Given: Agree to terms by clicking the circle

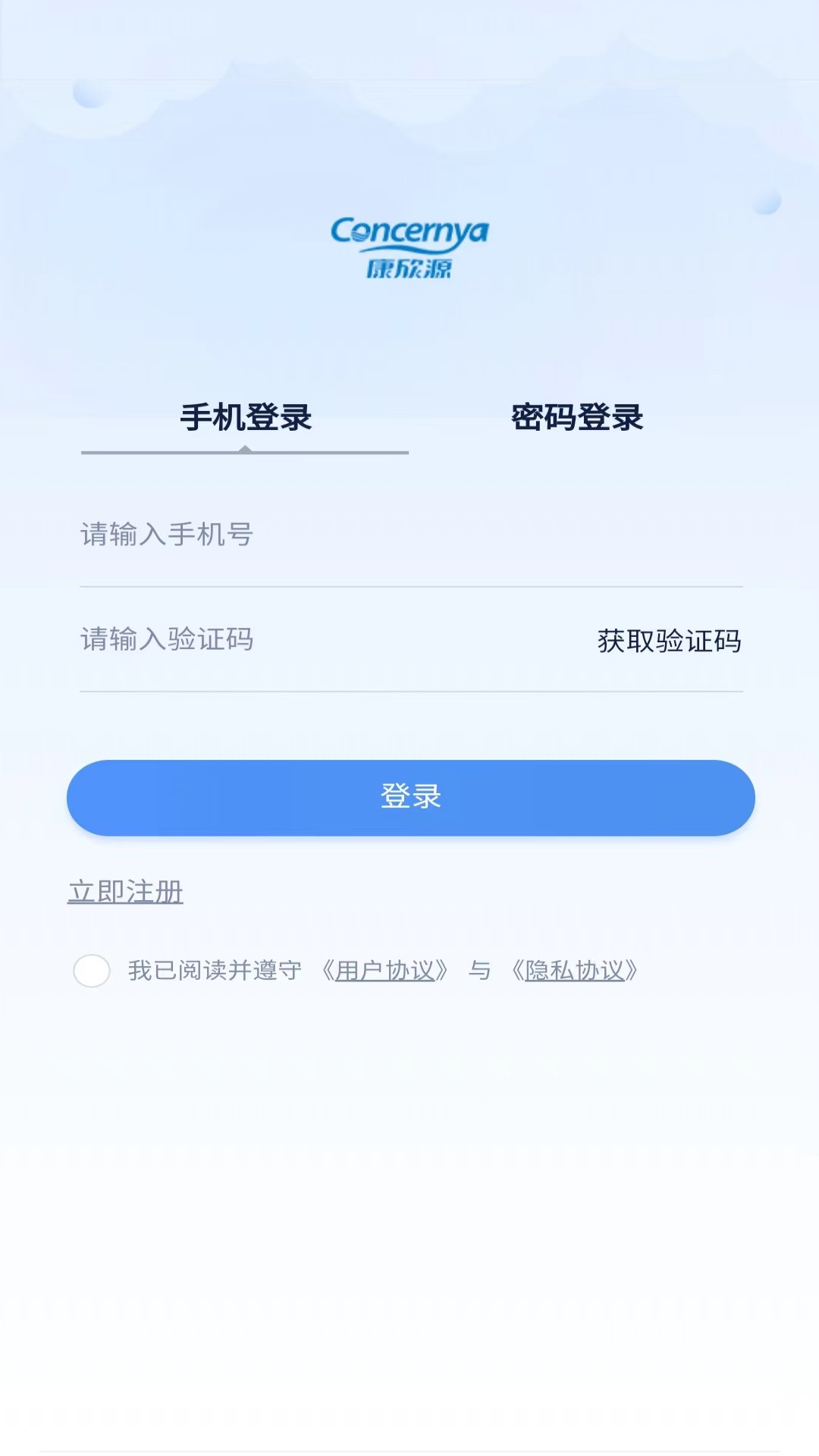Looking at the screenshot, I should (x=92, y=971).
